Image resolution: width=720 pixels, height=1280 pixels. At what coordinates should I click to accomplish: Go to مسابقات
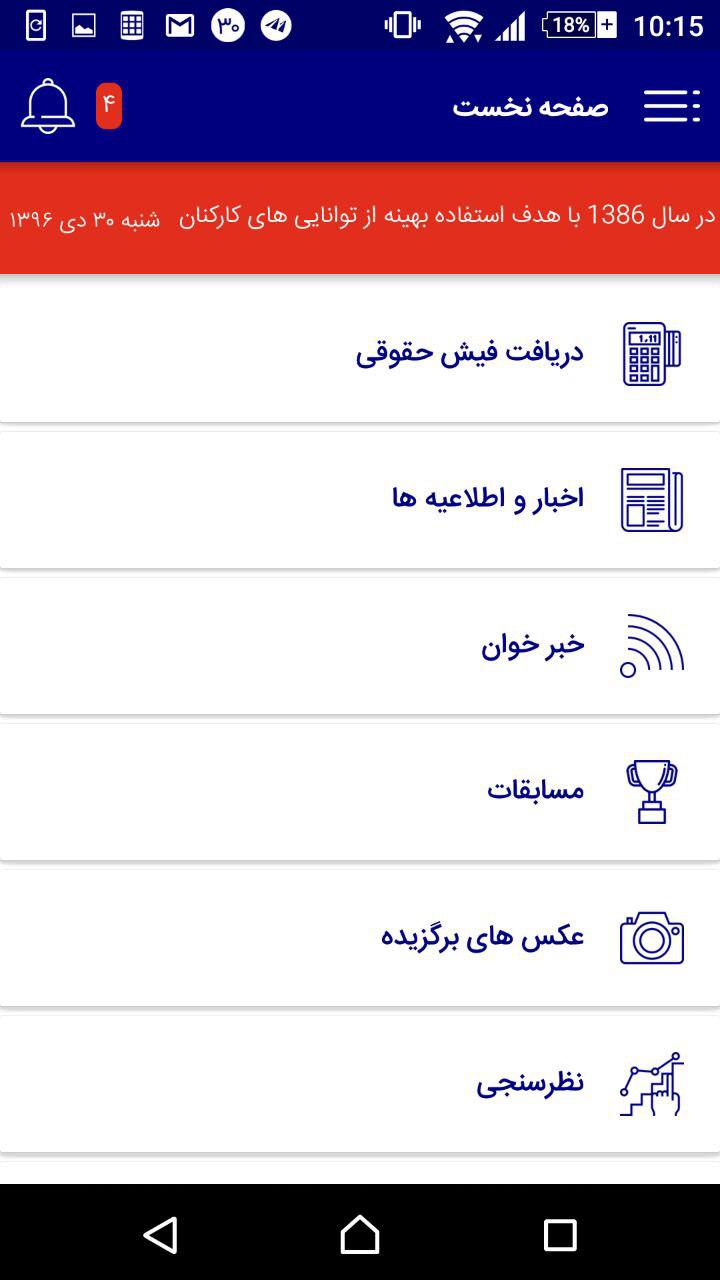[360, 791]
